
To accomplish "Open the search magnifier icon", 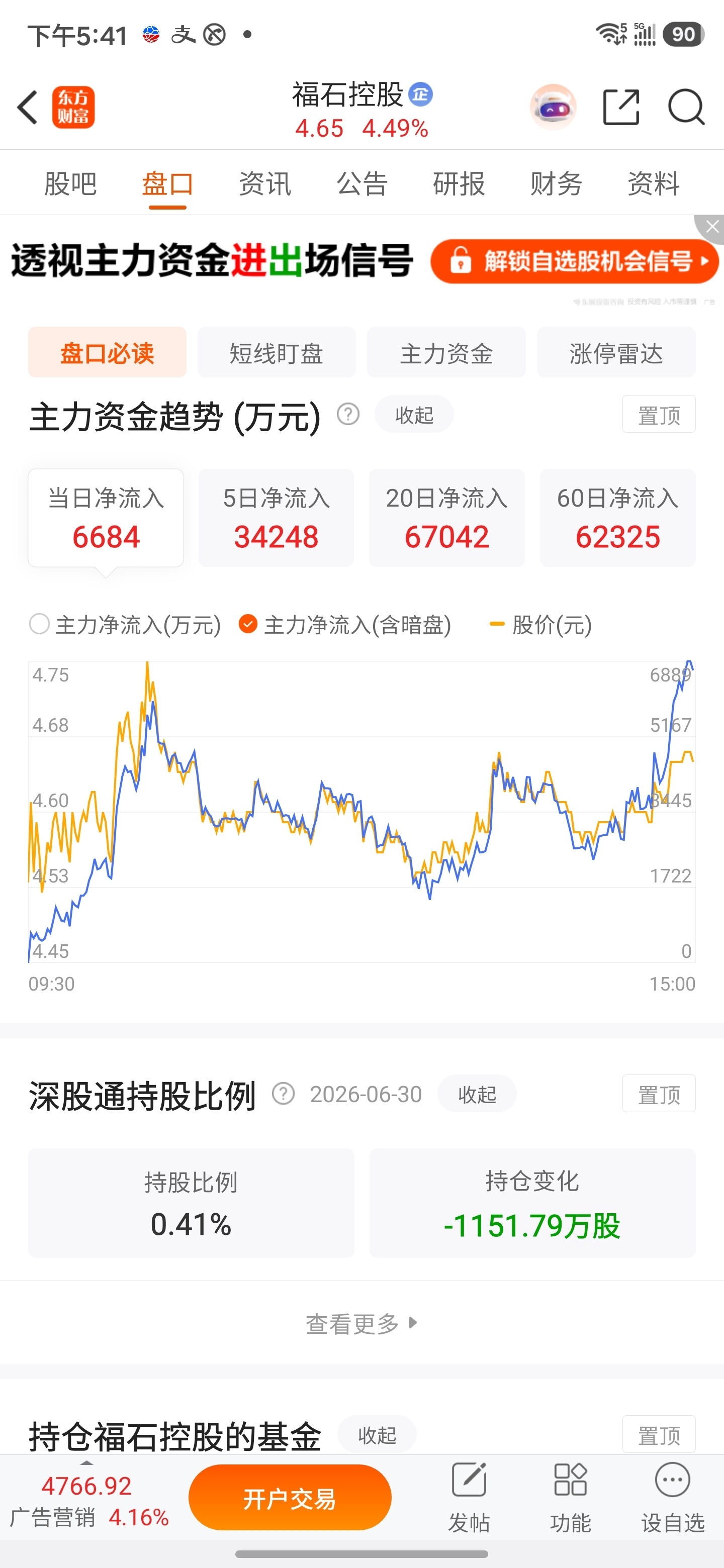I will point(686,107).
